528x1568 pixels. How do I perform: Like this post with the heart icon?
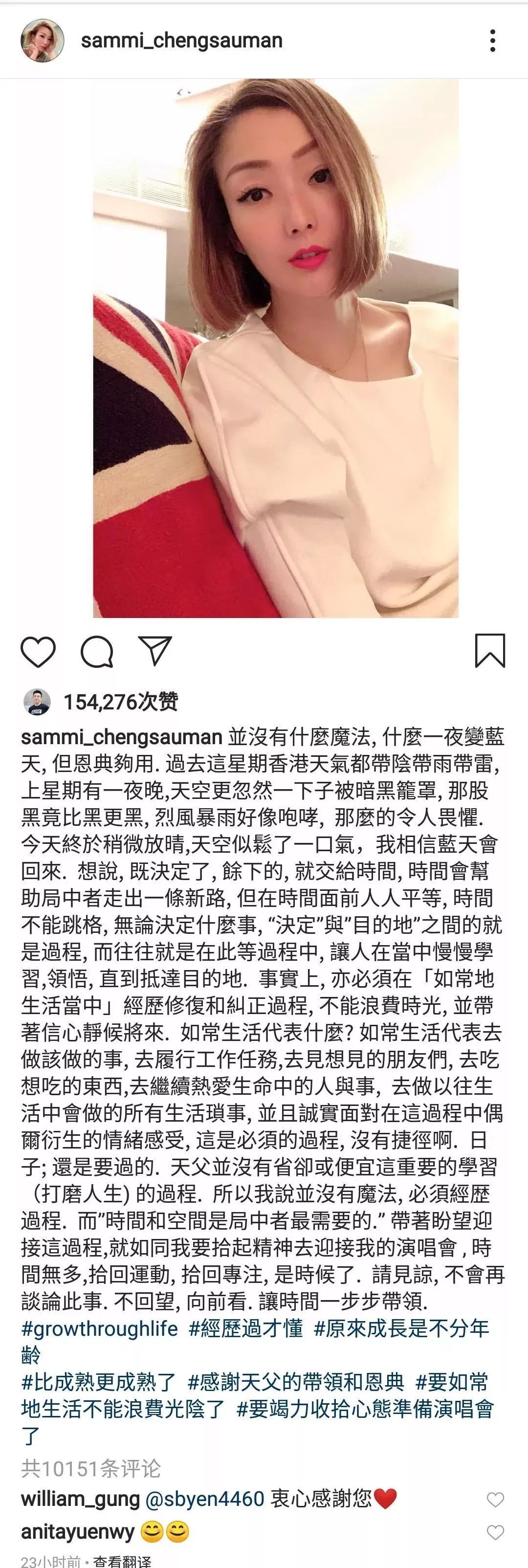(x=38, y=651)
